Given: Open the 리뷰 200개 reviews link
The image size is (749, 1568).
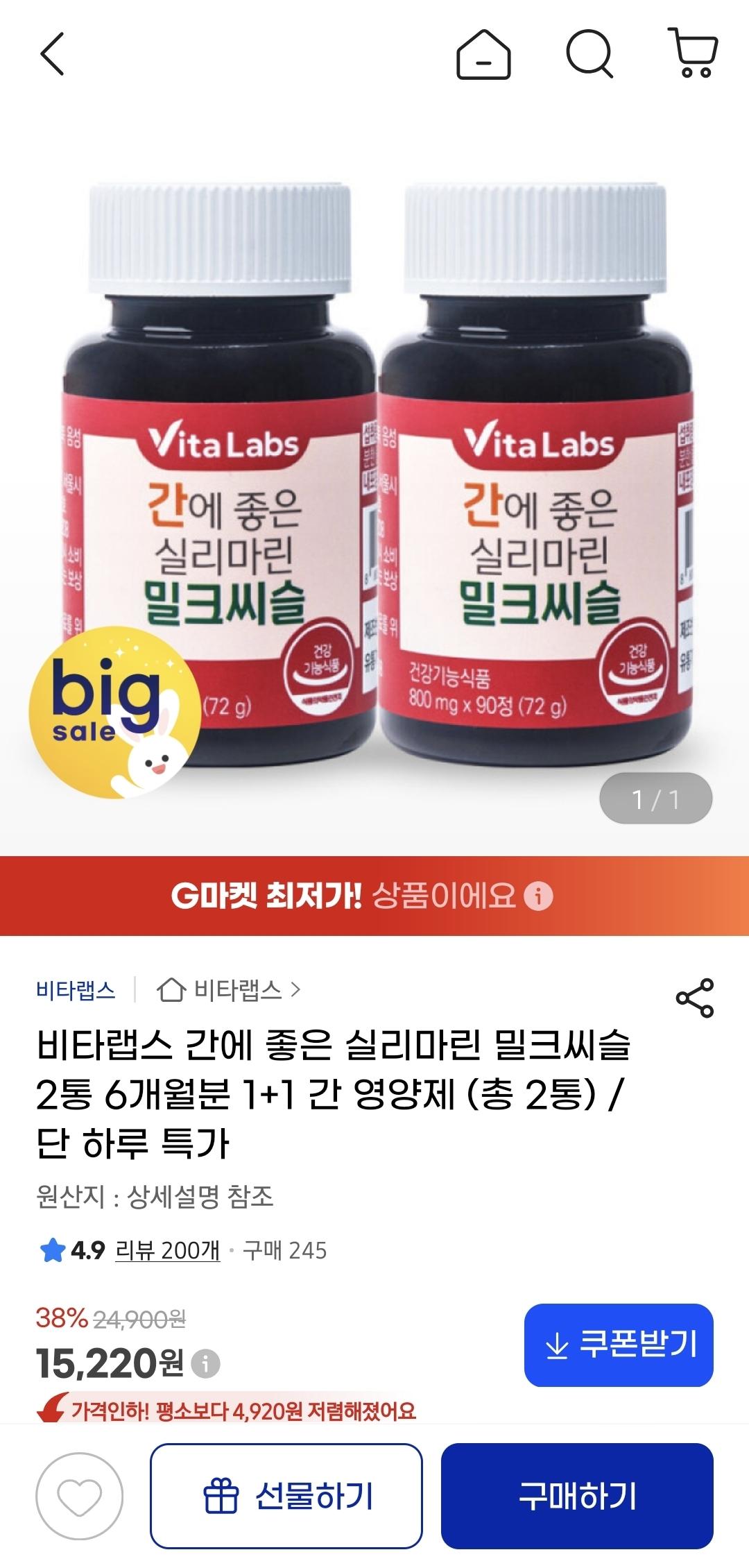Looking at the screenshot, I should point(167,1250).
